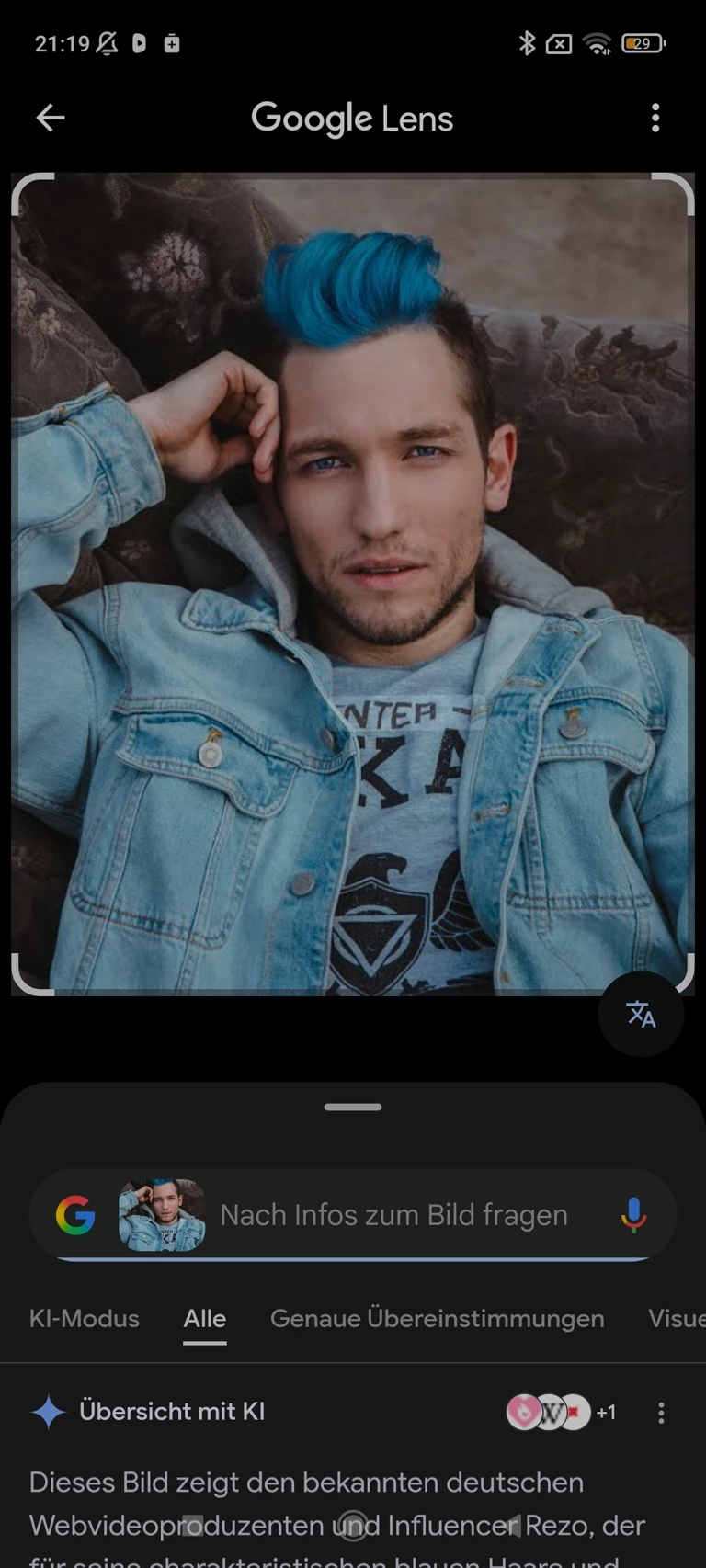
Task: Select the Alle tab
Action: click(x=204, y=1318)
